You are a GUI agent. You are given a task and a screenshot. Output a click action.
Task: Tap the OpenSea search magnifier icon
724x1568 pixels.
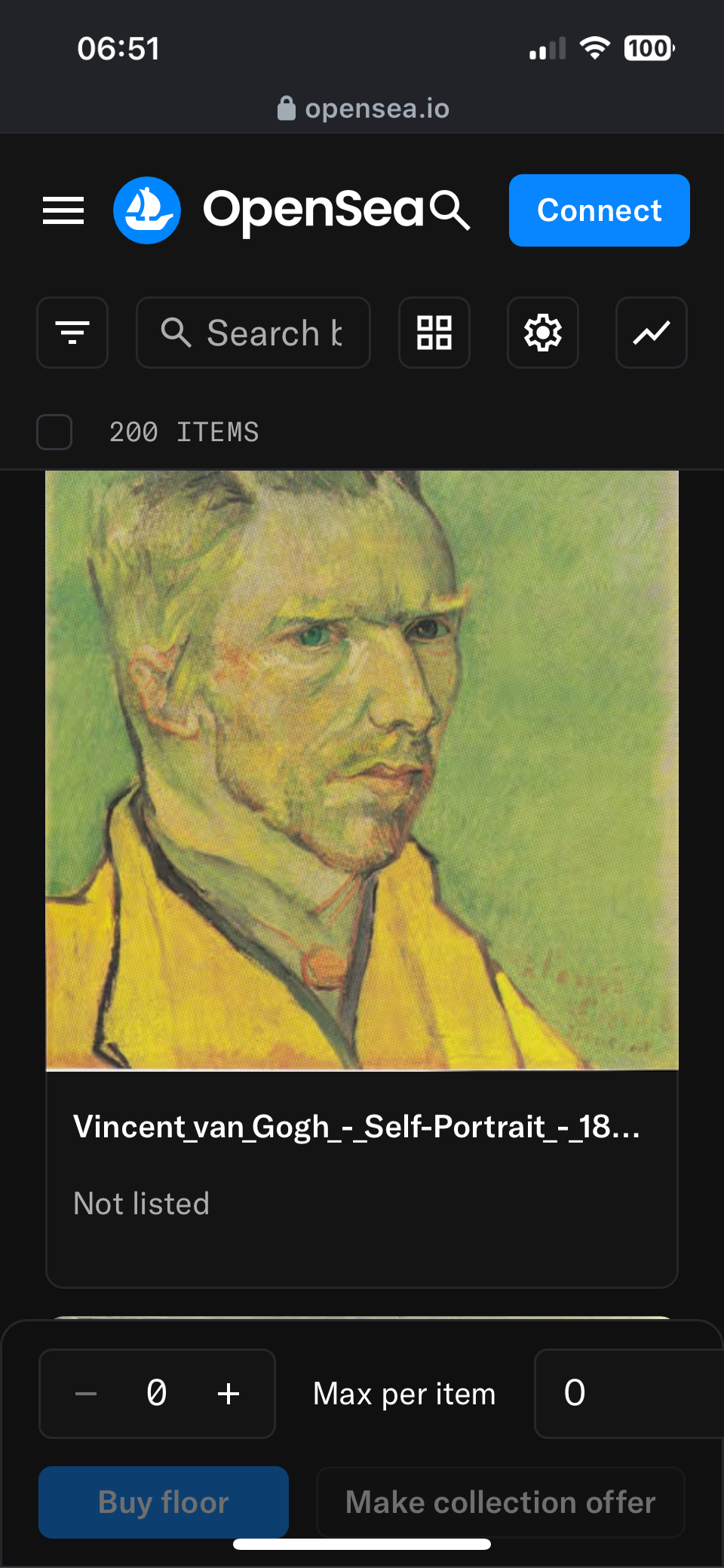coord(450,210)
